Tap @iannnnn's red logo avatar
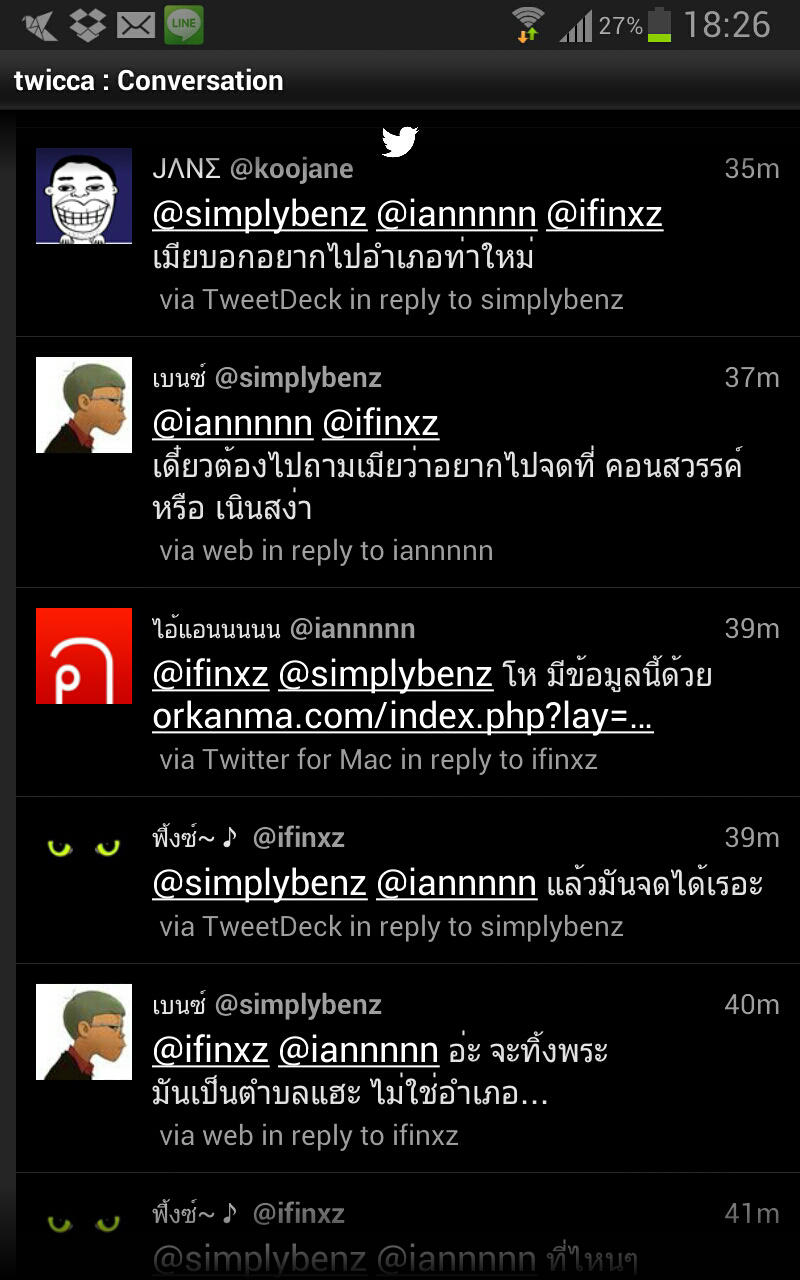 pos(84,656)
